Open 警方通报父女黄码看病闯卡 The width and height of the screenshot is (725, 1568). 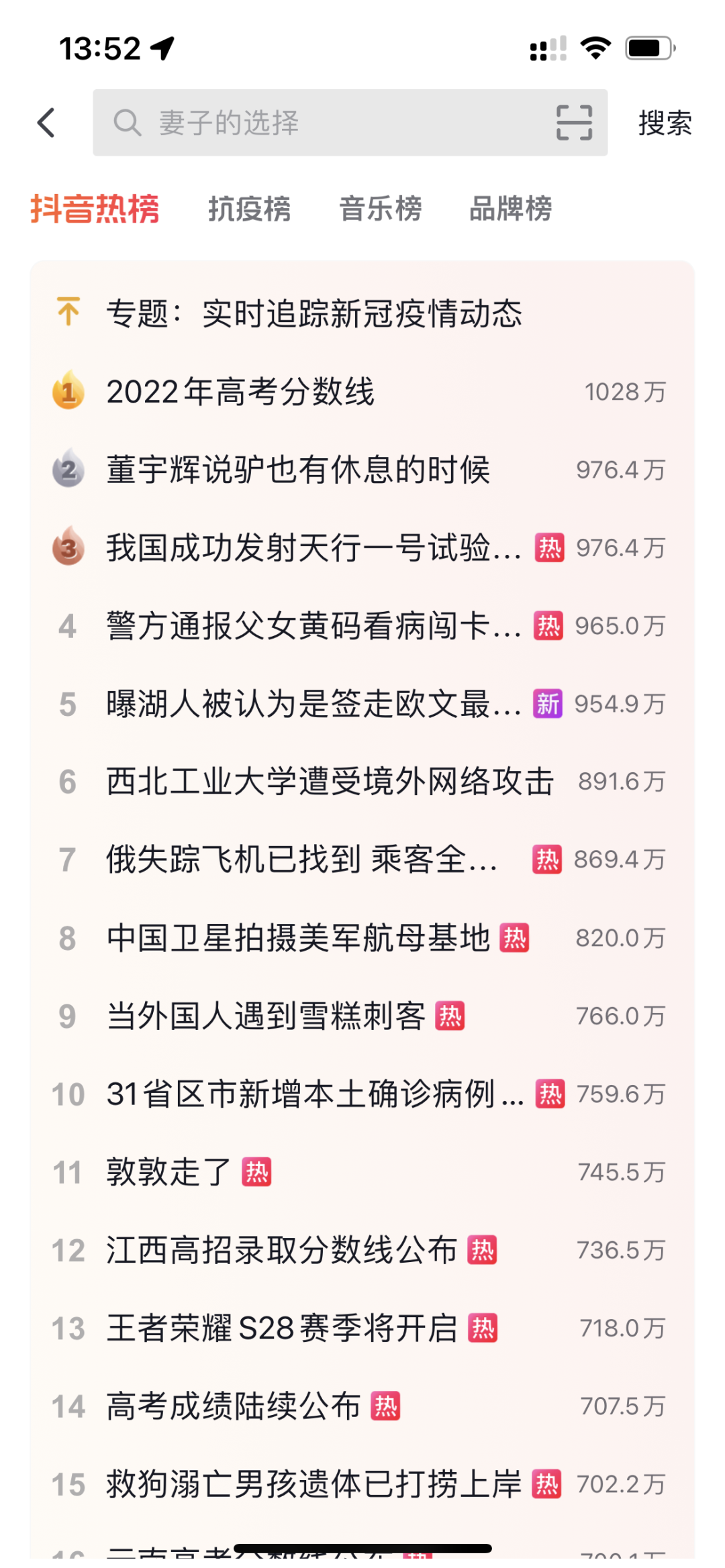pos(313,626)
